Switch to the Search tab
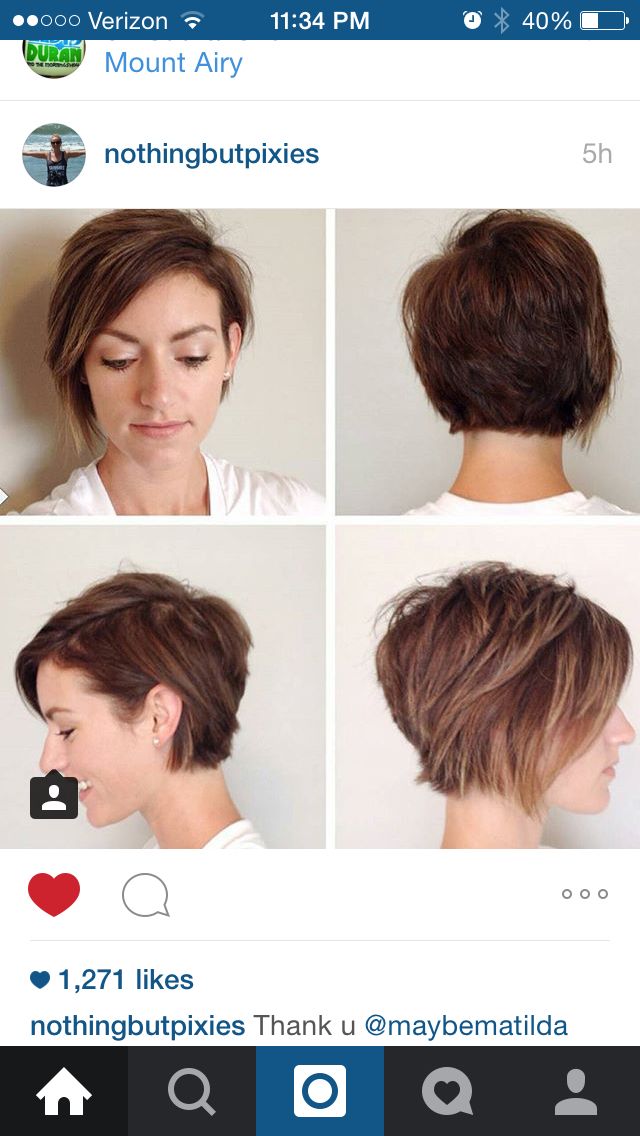The width and height of the screenshot is (640, 1136). (192, 1091)
